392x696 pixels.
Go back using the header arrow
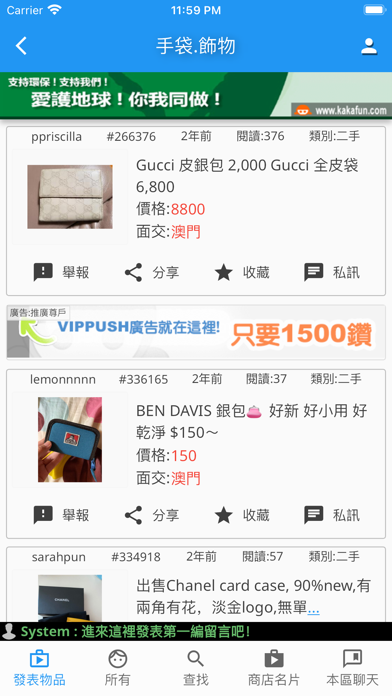click(21, 46)
